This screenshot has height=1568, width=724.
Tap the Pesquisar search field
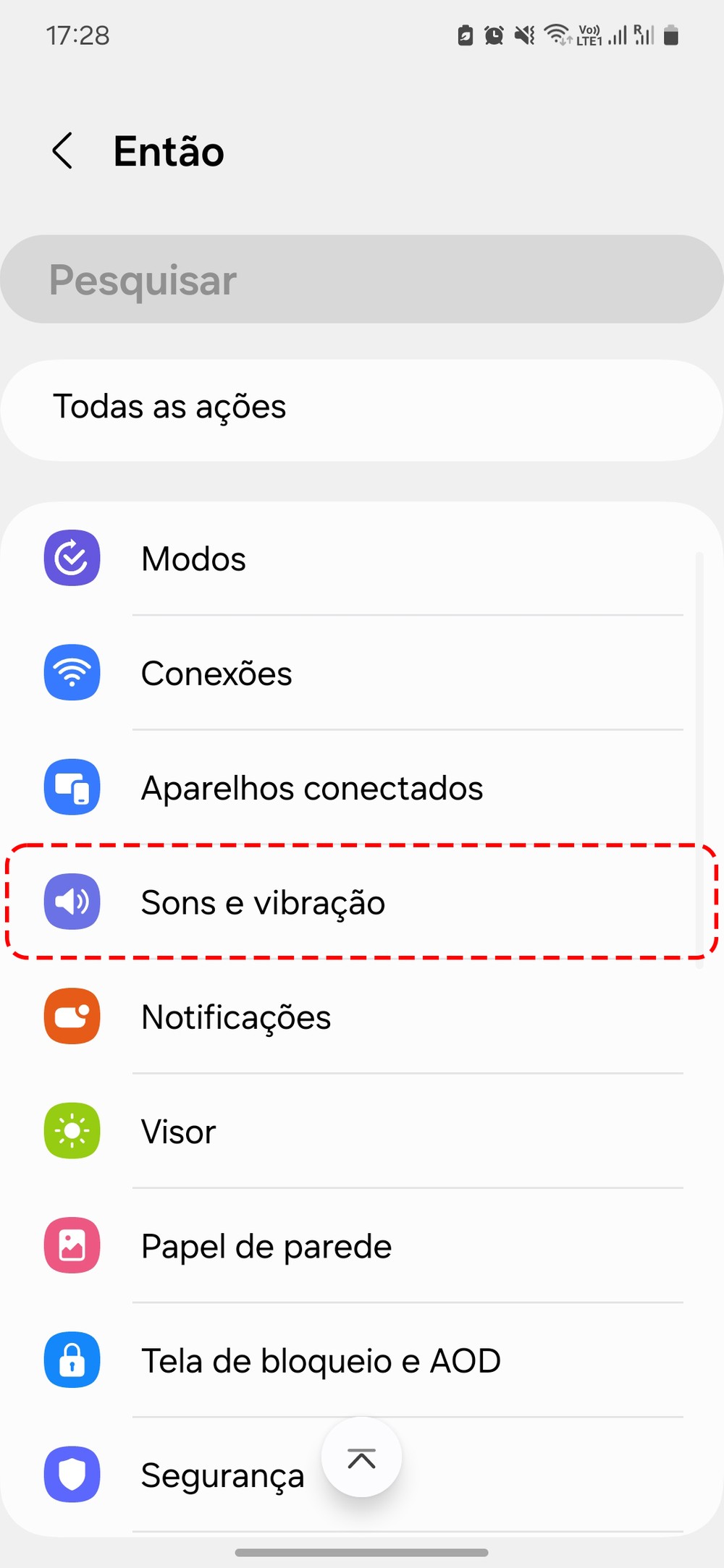point(362,279)
